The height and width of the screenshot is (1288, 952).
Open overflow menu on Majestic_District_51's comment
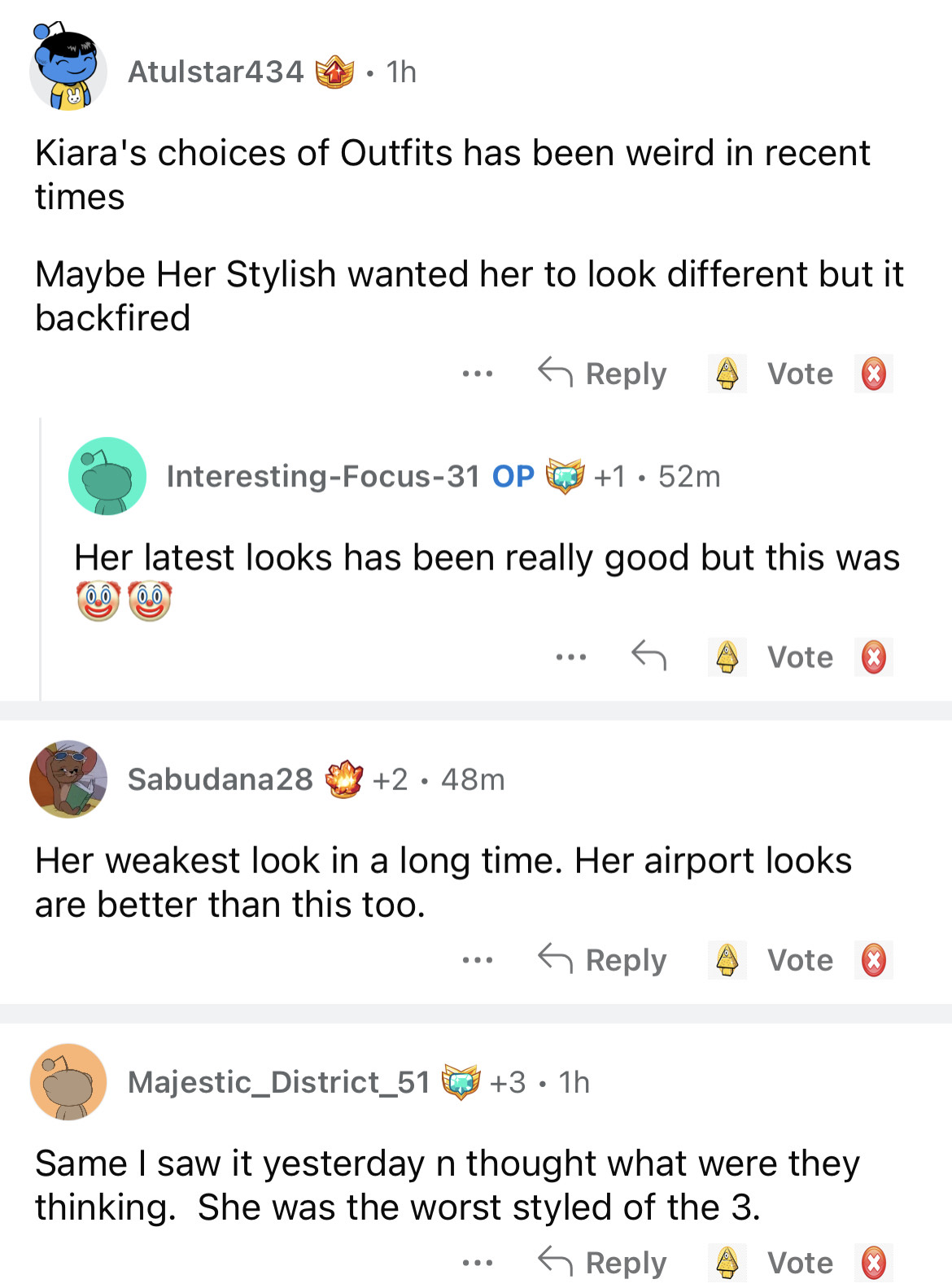pyautogui.click(x=477, y=1263)
